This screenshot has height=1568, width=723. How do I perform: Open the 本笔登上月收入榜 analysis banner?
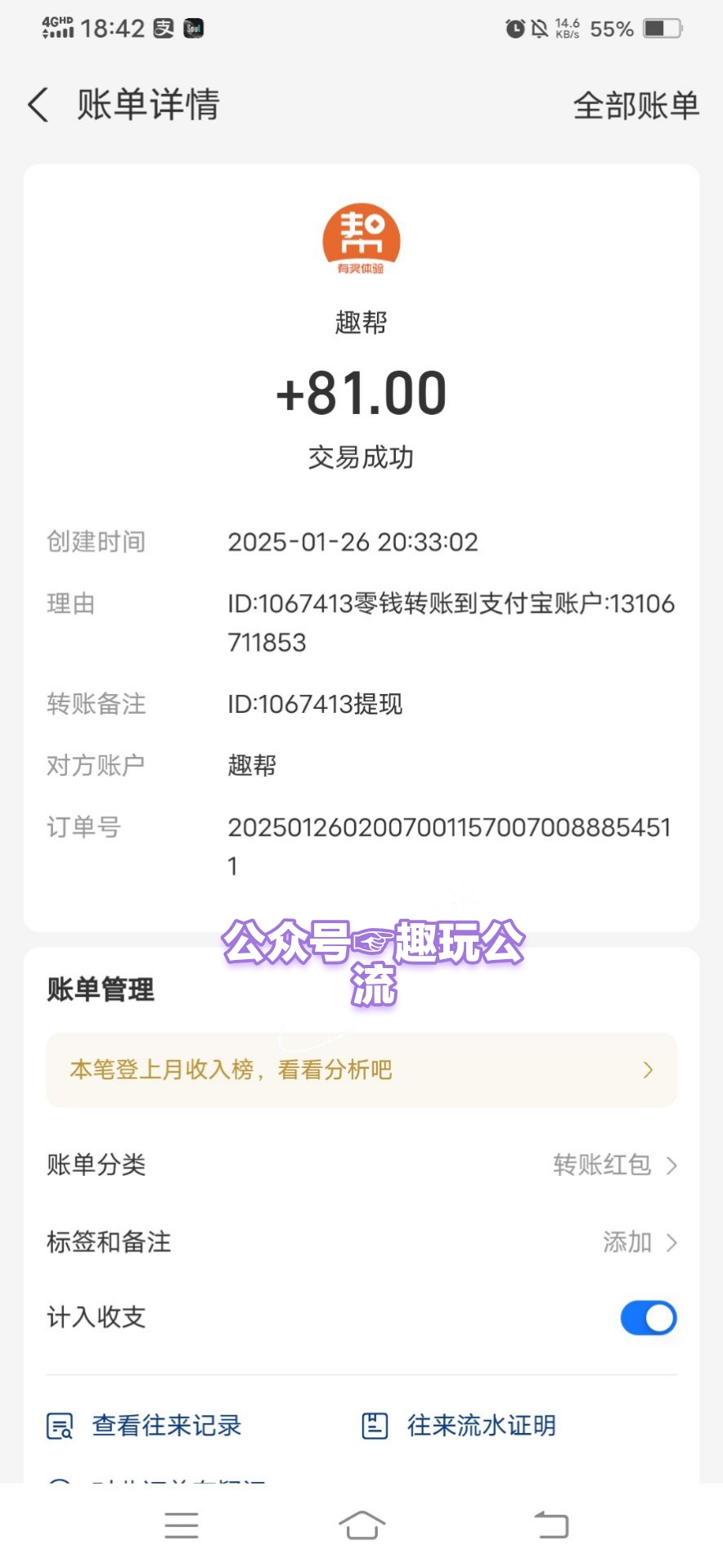361,1070
